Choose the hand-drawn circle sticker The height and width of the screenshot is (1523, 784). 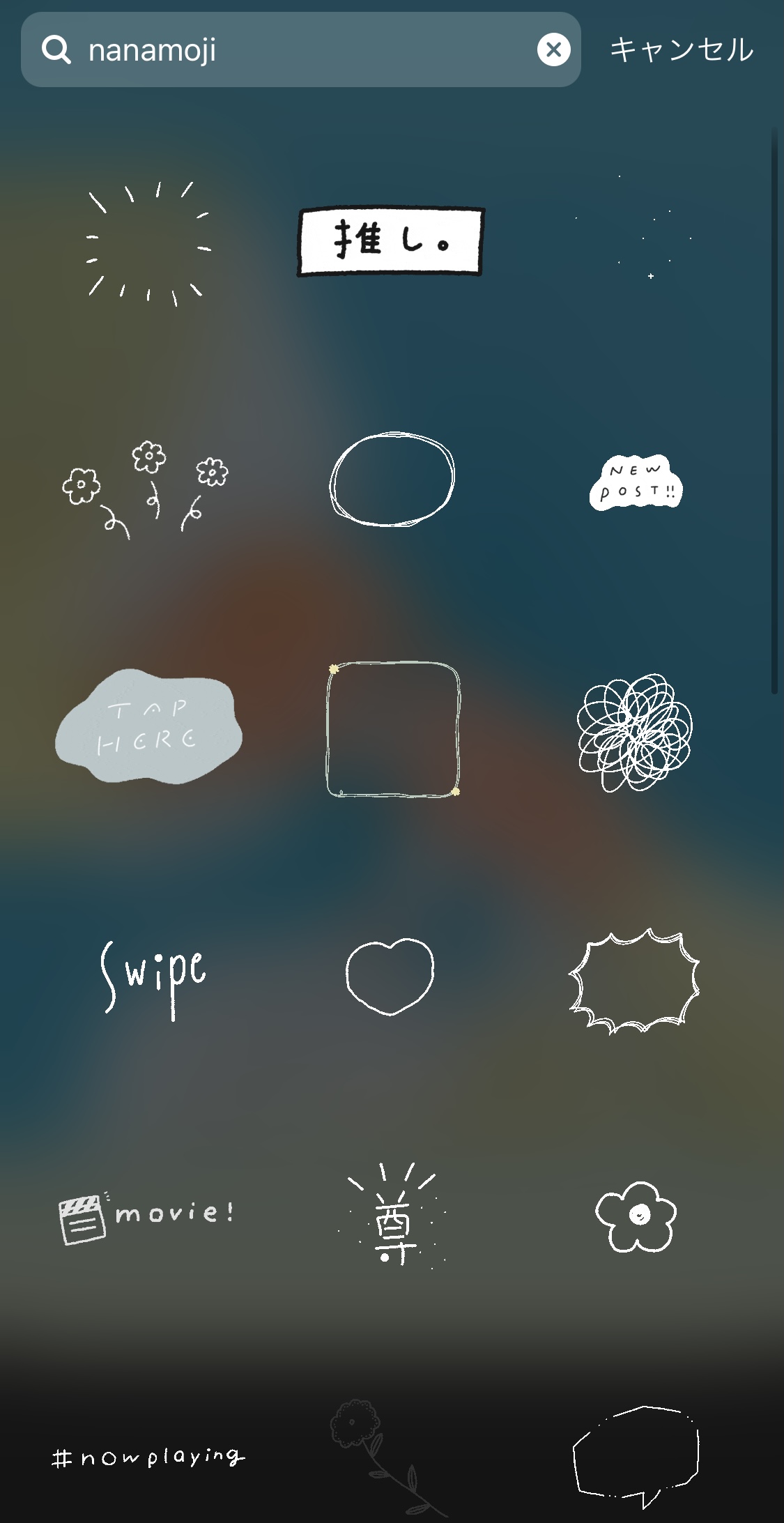pos(392,479)
